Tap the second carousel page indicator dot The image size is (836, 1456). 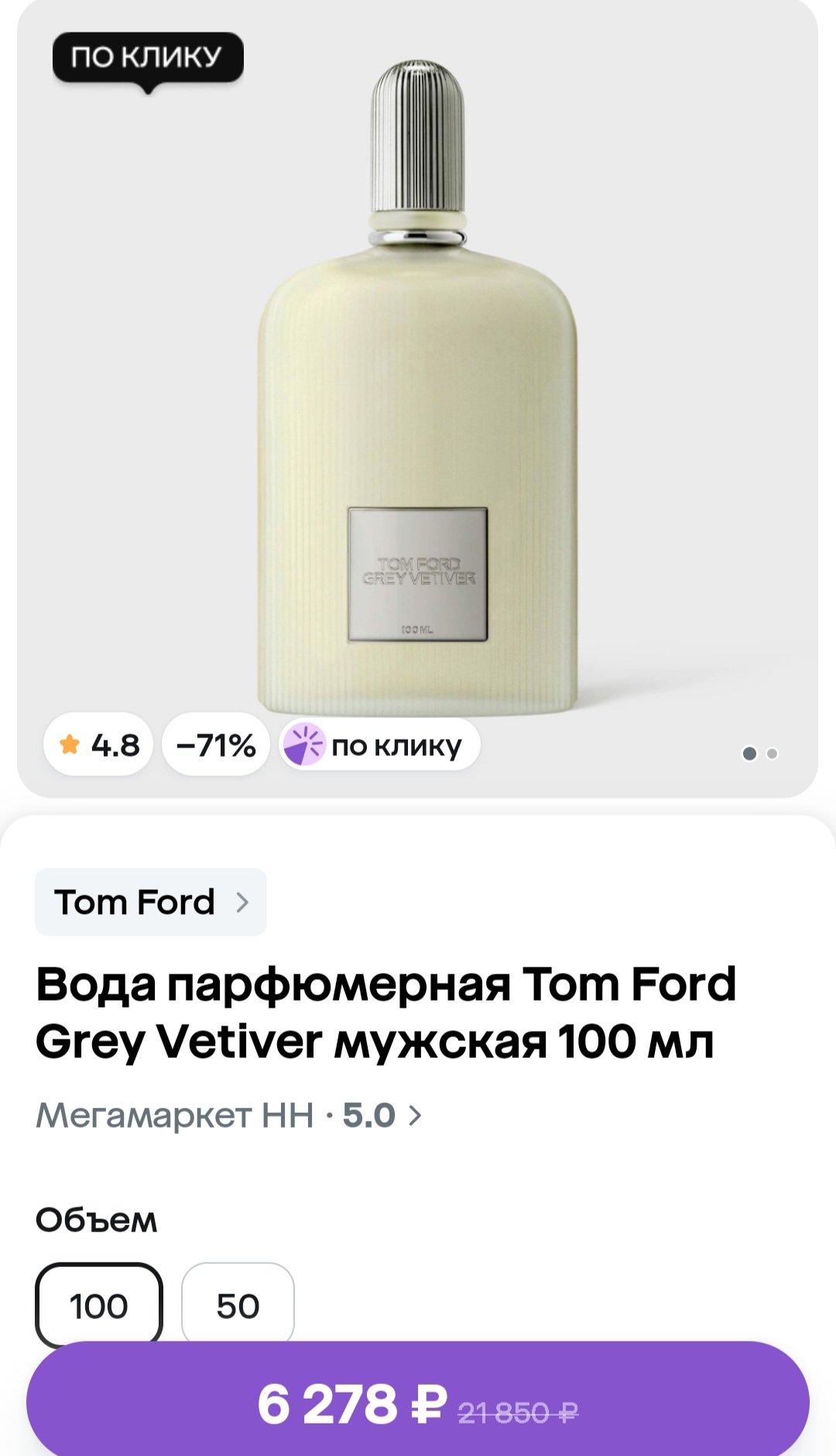coord(772,753)
